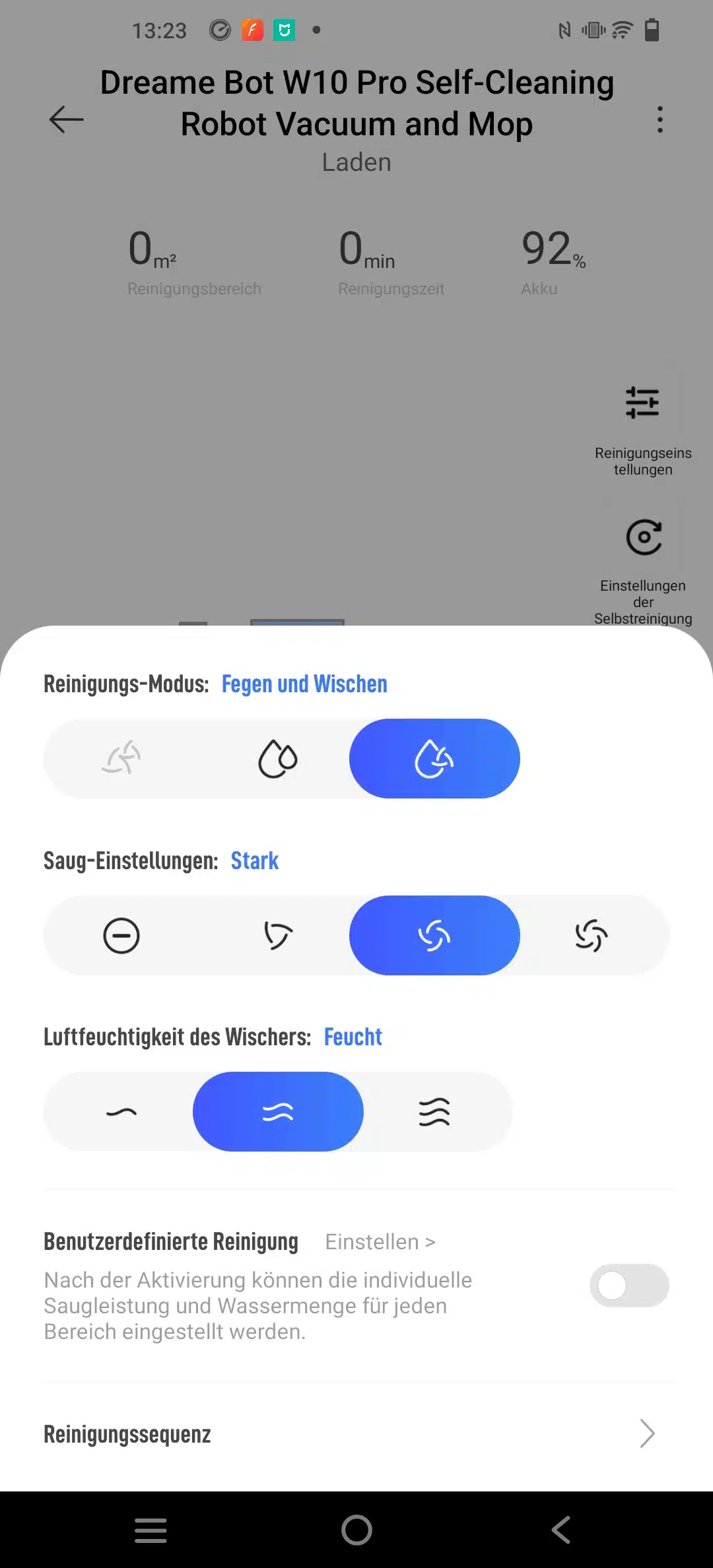713x1568 pixels.
Task: Select the Stark suction level
Action: click(434, 935)
